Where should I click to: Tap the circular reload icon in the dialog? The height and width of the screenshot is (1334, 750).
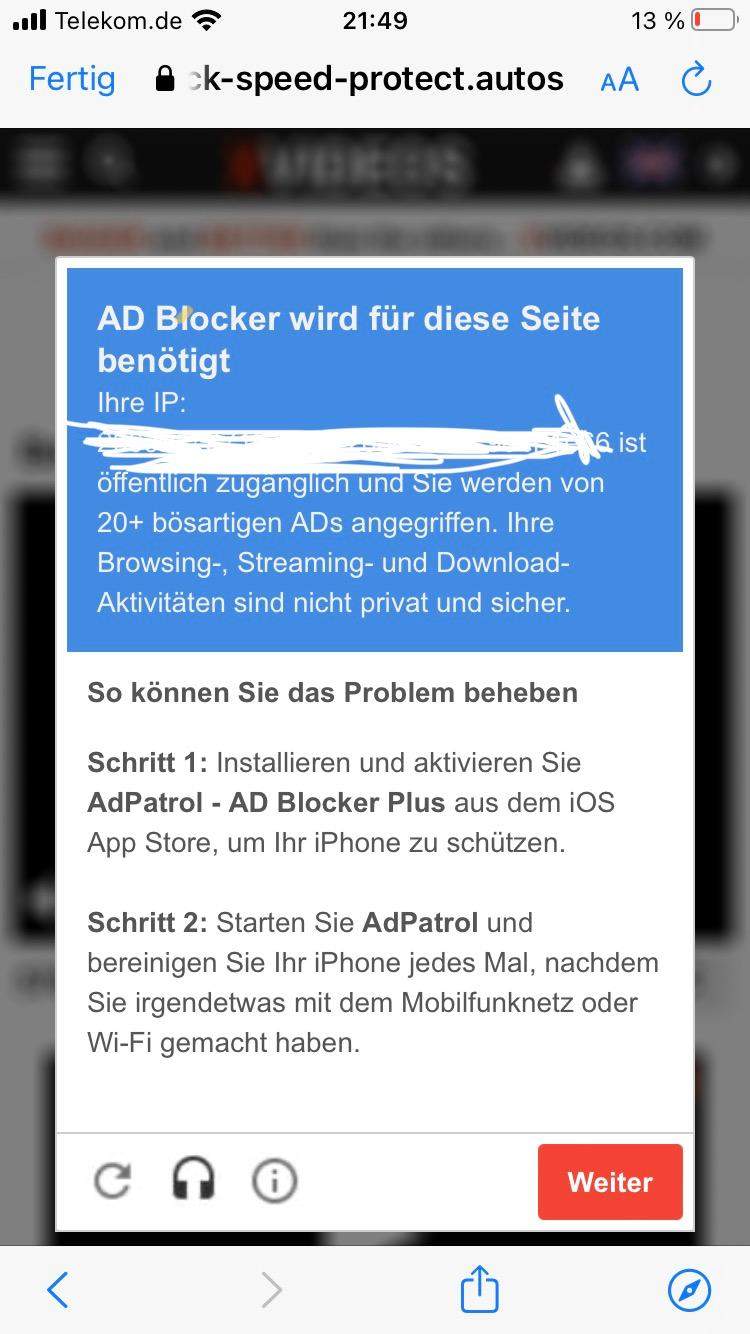tap(113, 1180)
